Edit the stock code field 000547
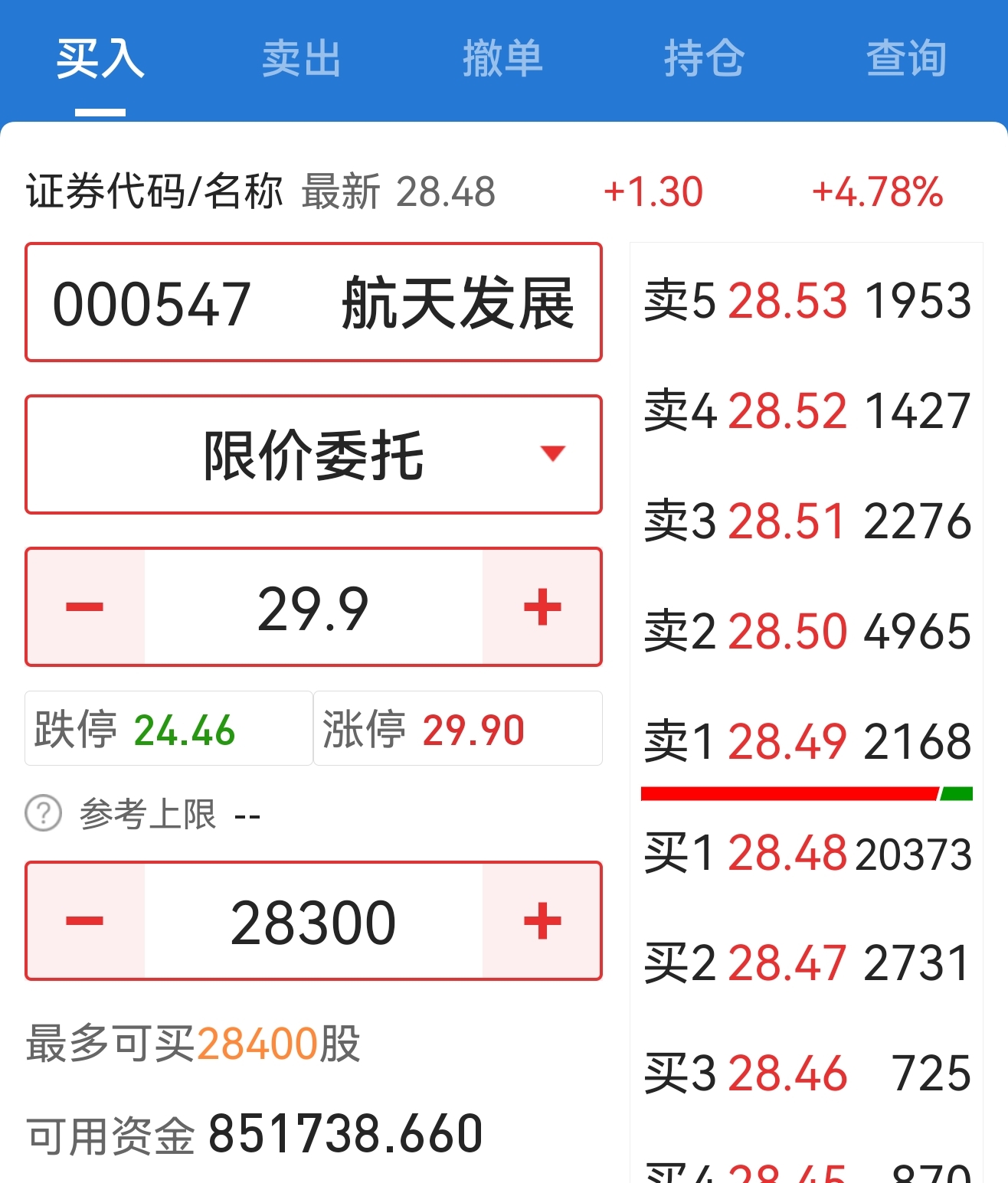Screen dimensions: 1008x1183 coord(313,302)
